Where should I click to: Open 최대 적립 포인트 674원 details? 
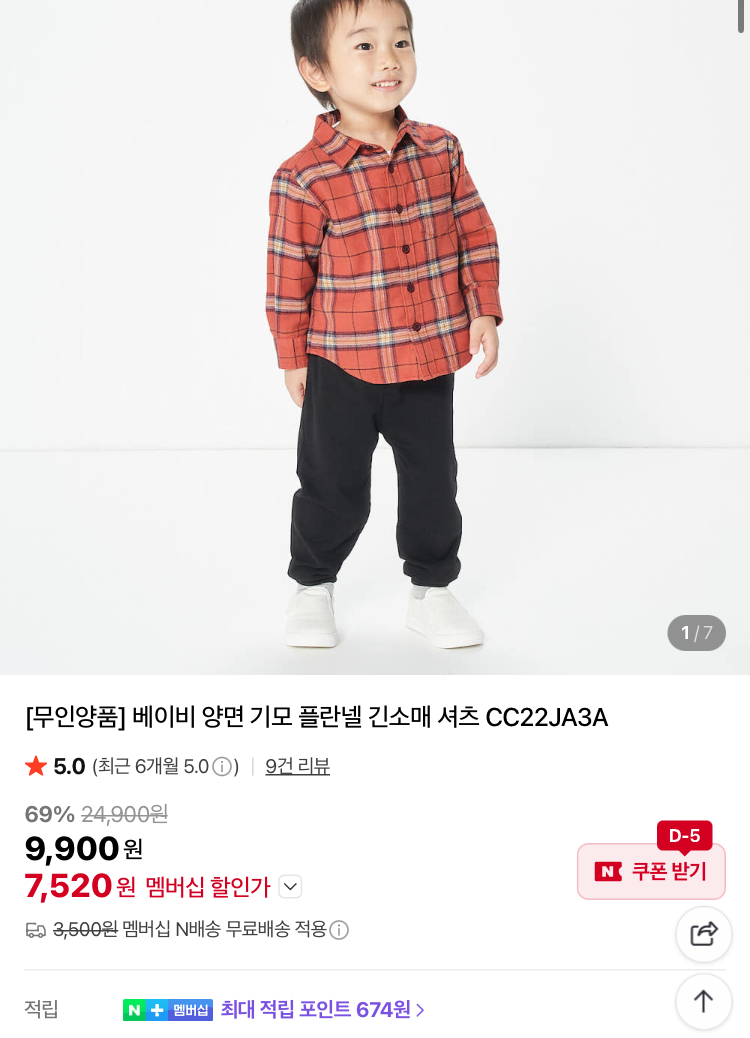coord(322,1010)
